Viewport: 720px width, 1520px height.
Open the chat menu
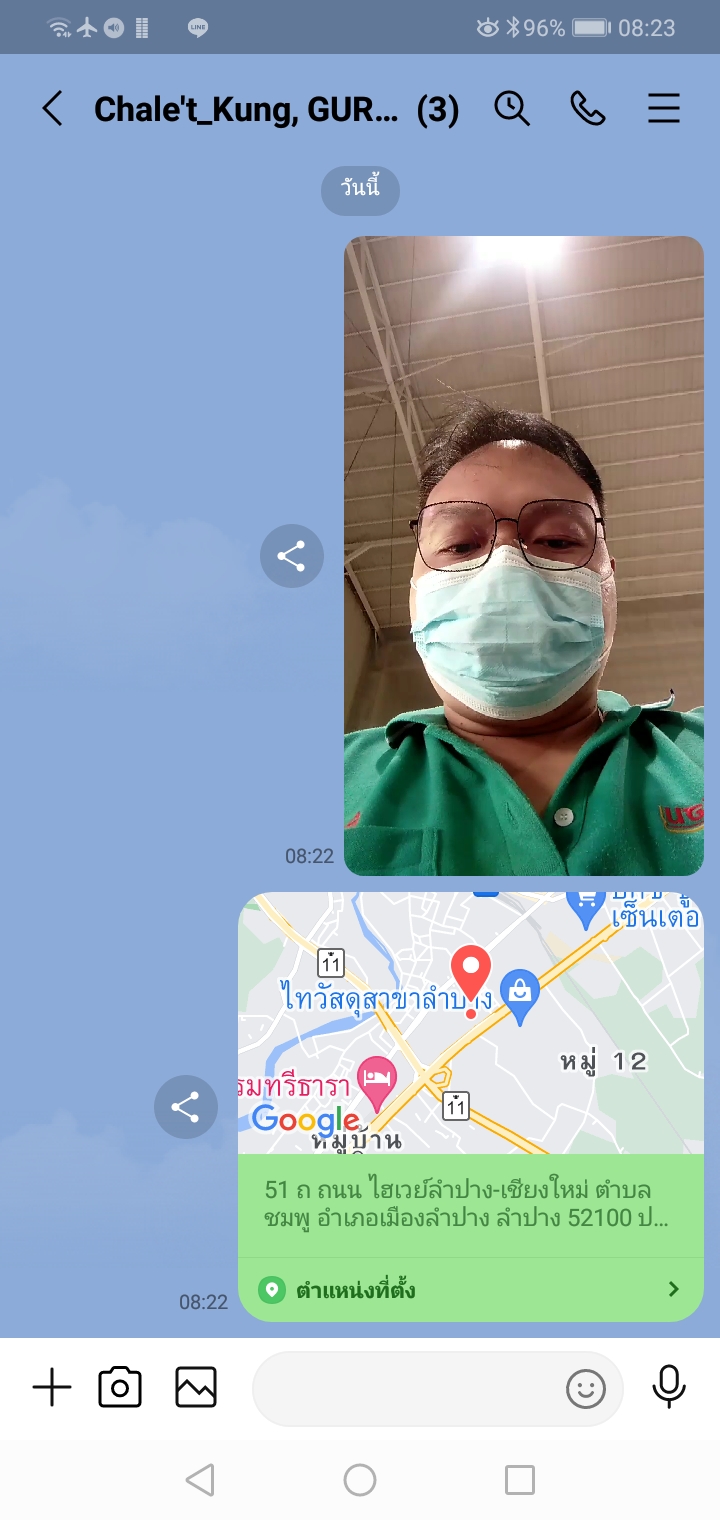[664, 108]
